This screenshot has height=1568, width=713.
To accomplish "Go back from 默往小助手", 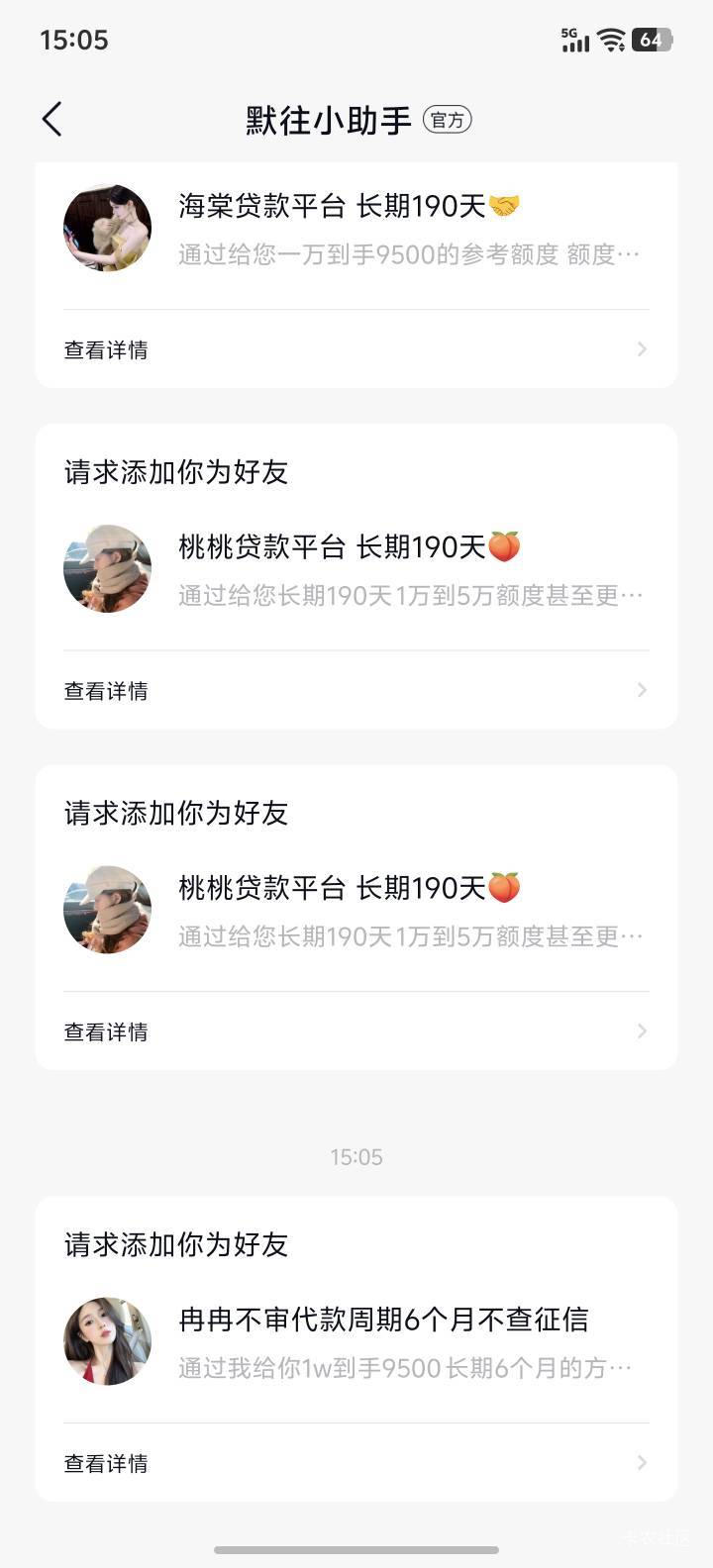I will [52, 120].
